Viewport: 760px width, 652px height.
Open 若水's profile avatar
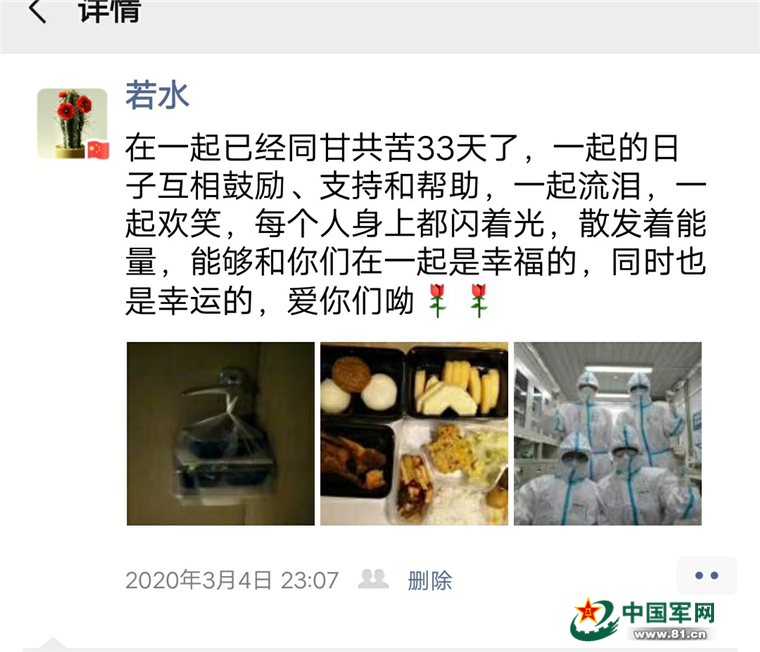coord(72,123)
